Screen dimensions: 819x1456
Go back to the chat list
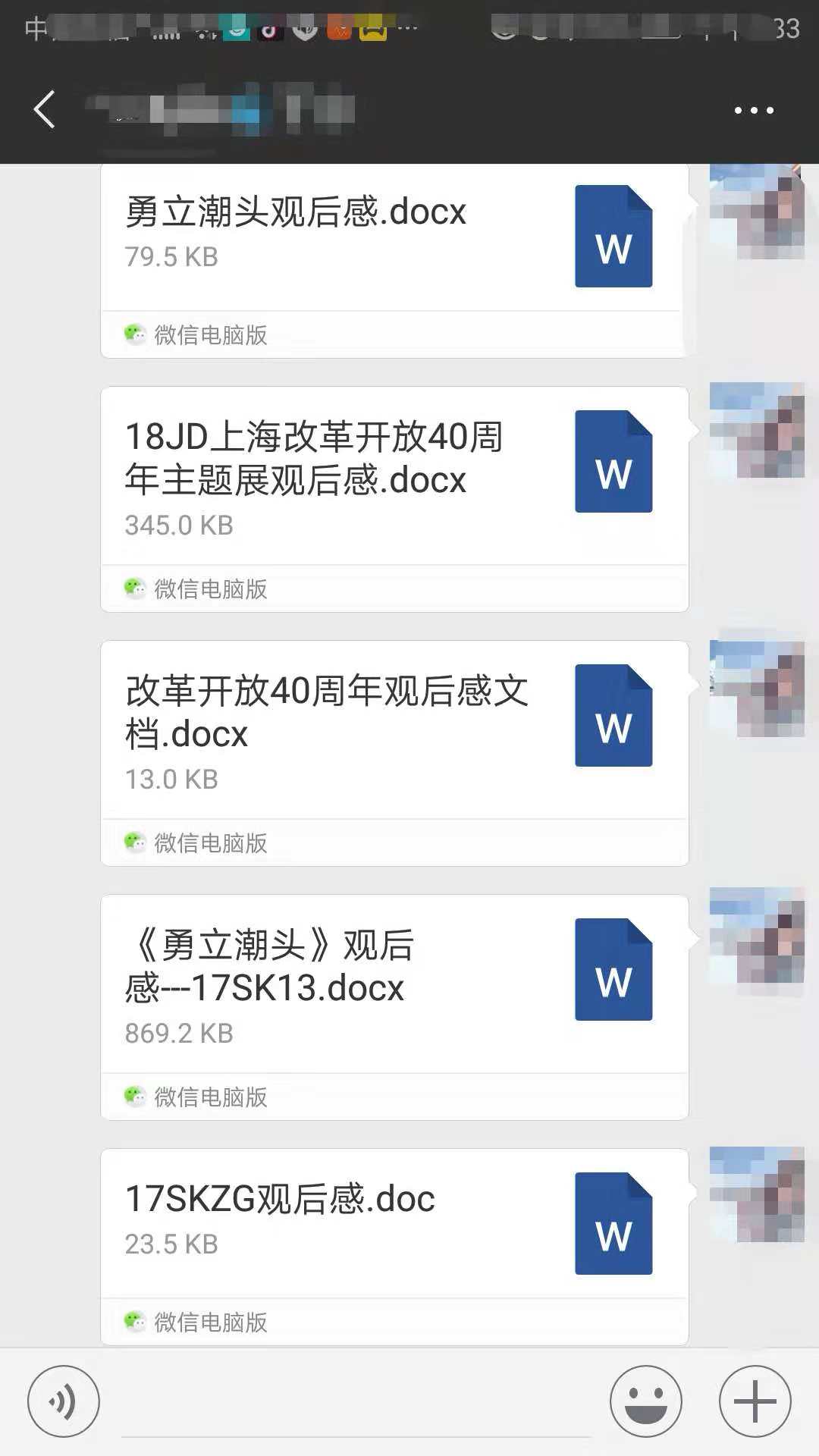45,110
